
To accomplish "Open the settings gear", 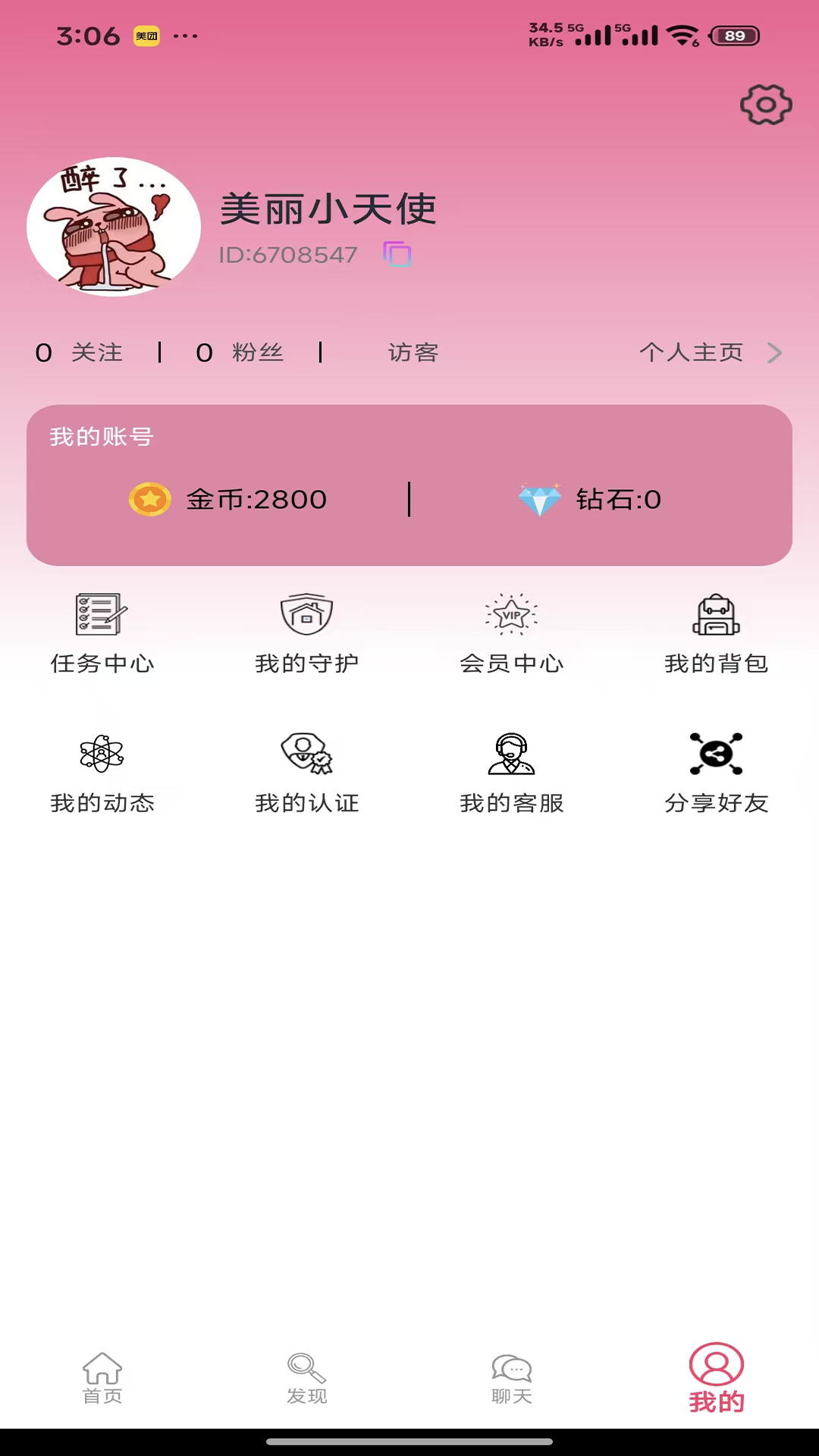I will pos(766,106).
